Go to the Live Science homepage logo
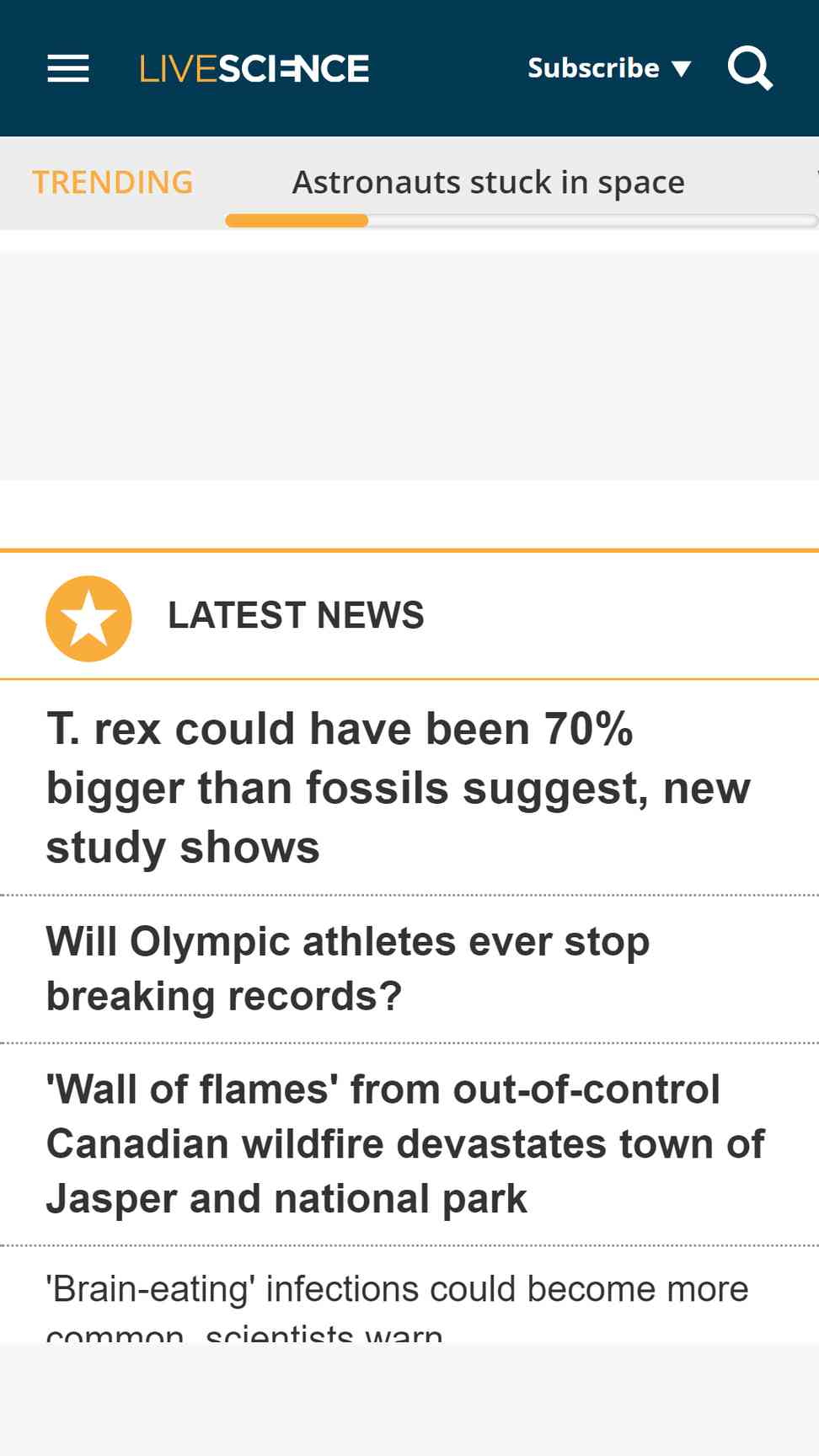The height and width of the screenshot is (1456, 819). 254,69
